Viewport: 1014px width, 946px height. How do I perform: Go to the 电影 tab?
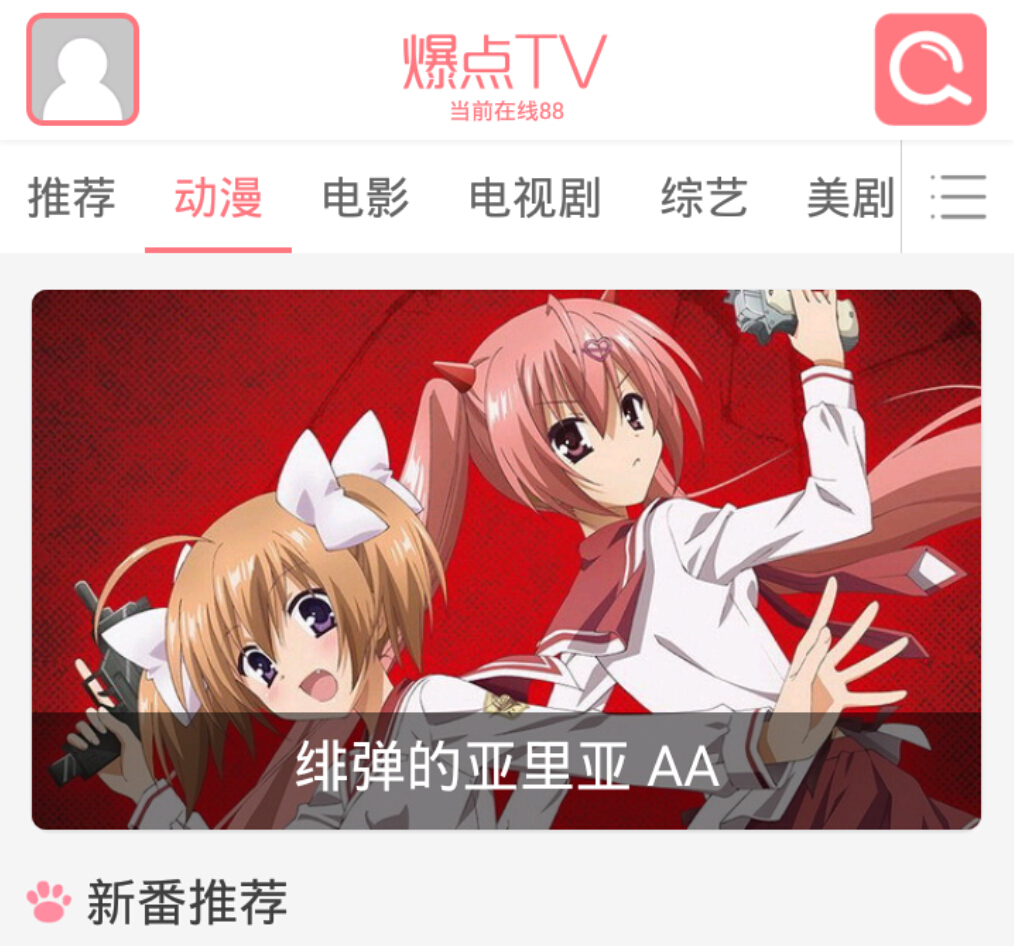[365, 197]
